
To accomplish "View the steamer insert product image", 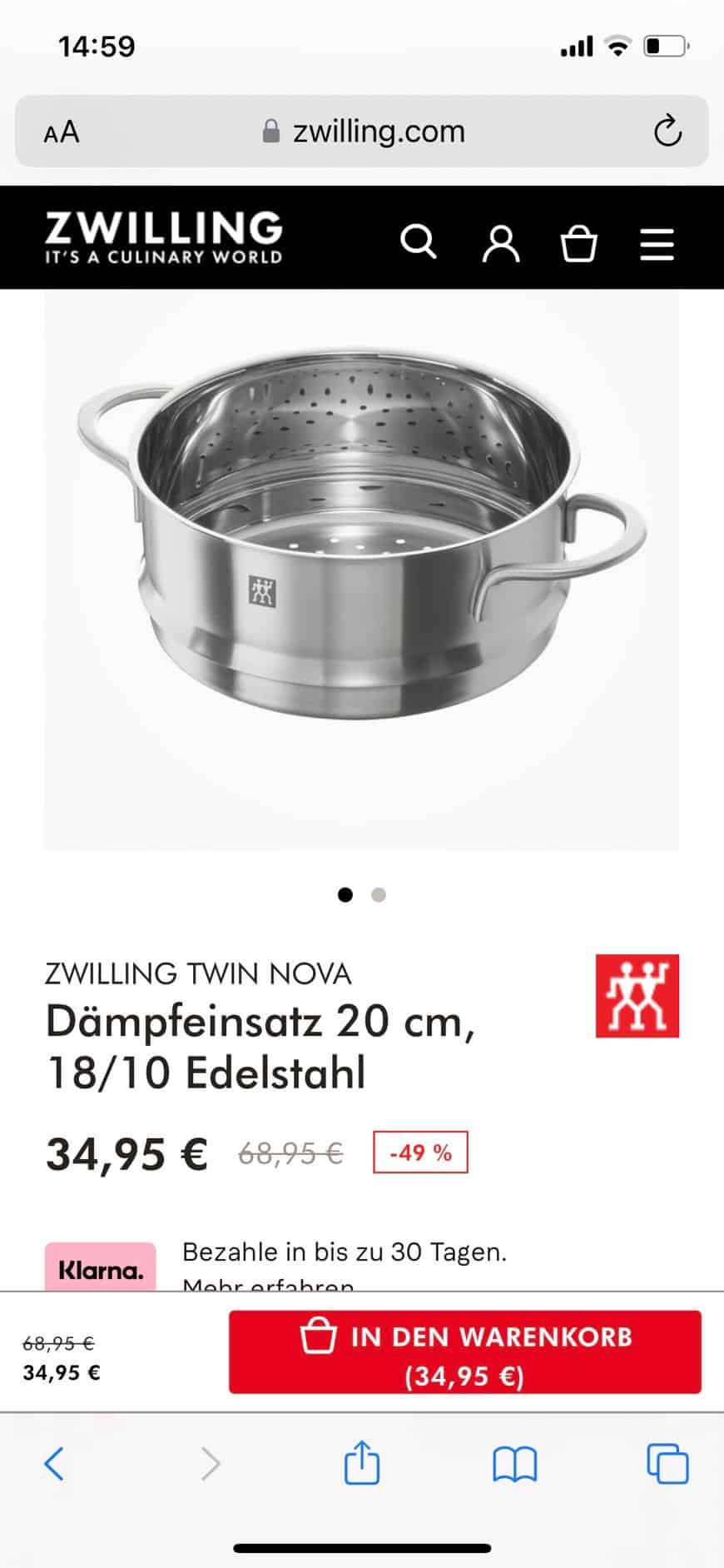I will click(361, 570).
